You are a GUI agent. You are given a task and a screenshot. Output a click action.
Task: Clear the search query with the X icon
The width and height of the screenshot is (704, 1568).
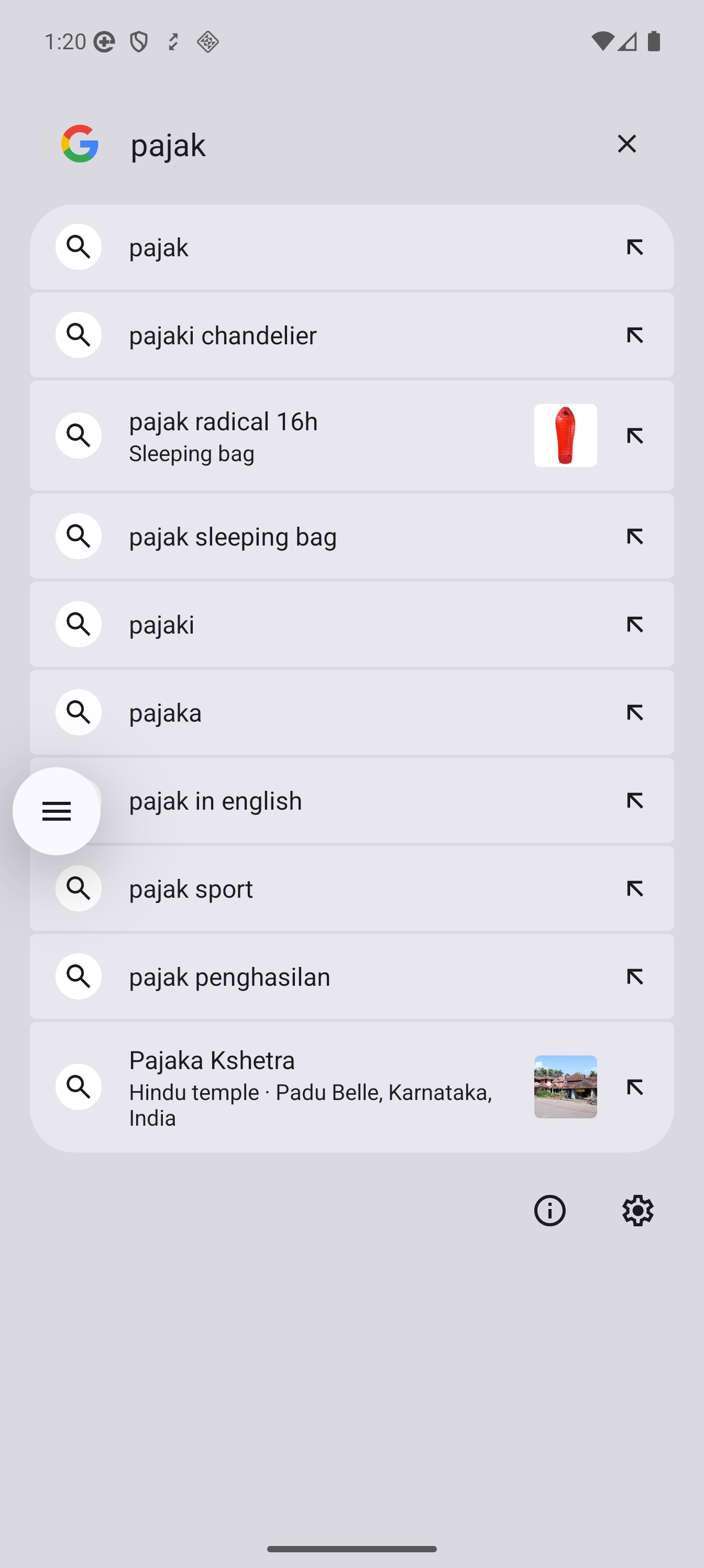[x=626, y=144]
